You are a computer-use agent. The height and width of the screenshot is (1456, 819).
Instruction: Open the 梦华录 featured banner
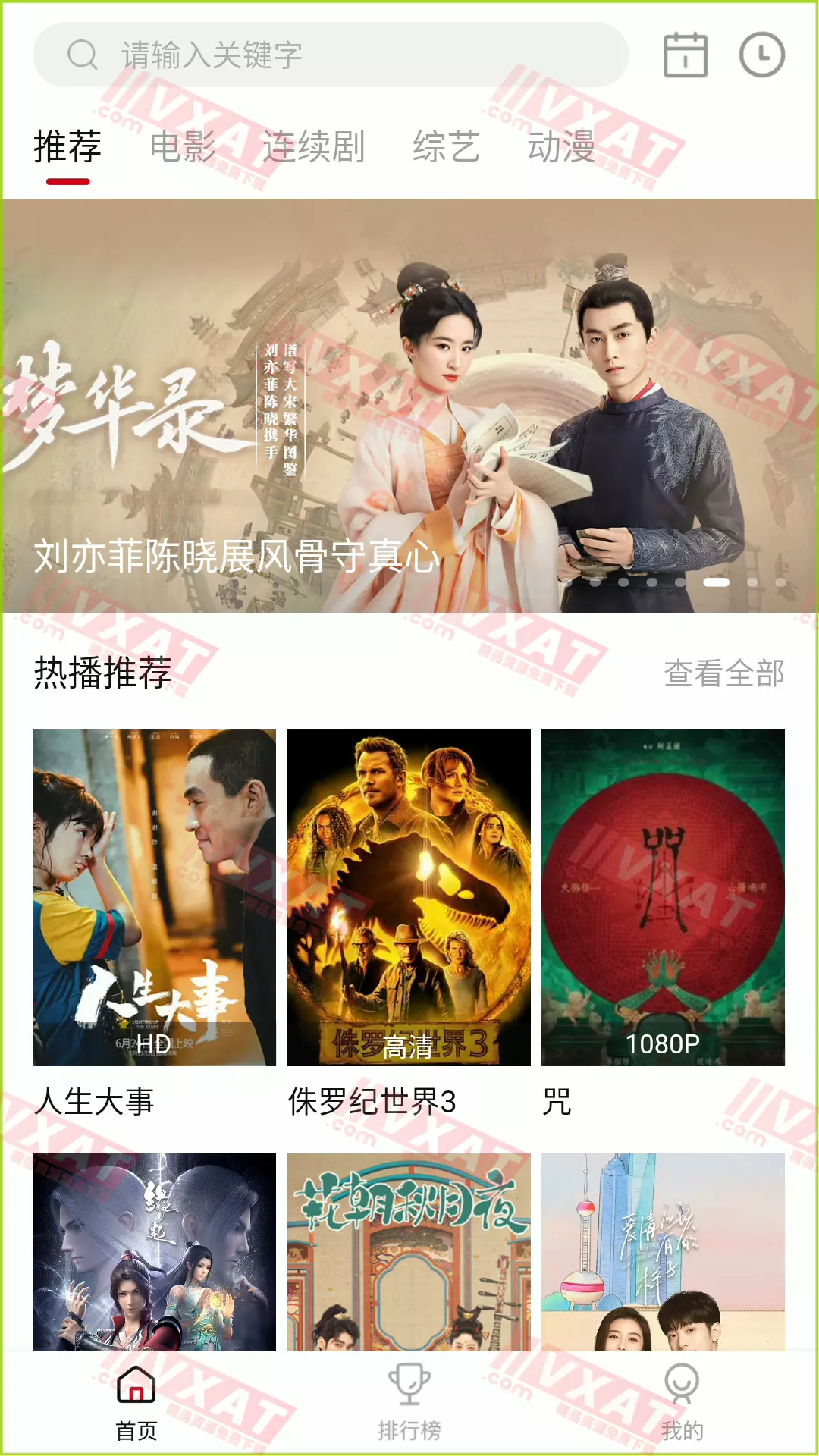tap(409, 406)
